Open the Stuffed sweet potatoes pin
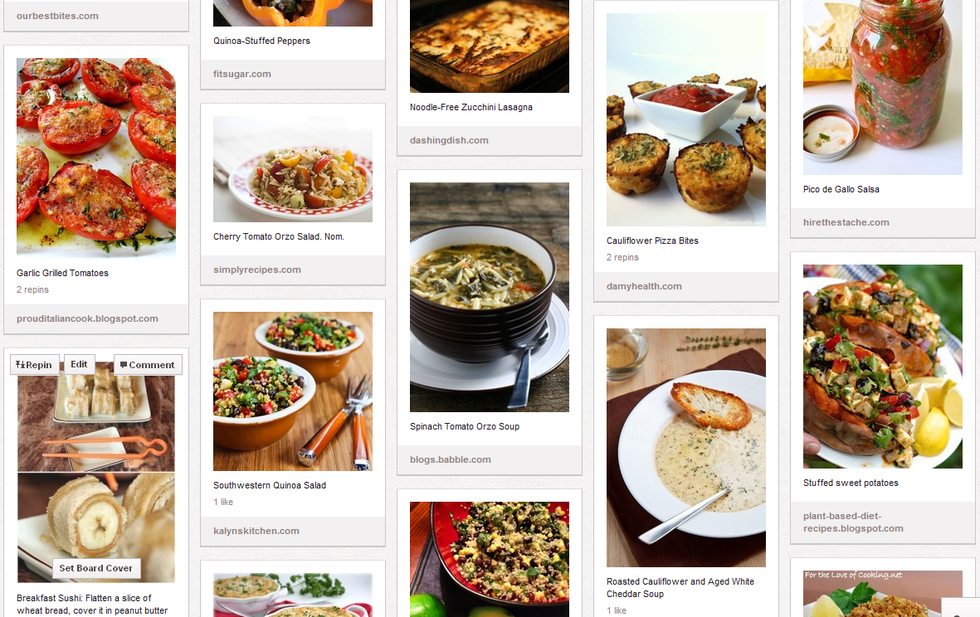 click(x=883, y=366)
